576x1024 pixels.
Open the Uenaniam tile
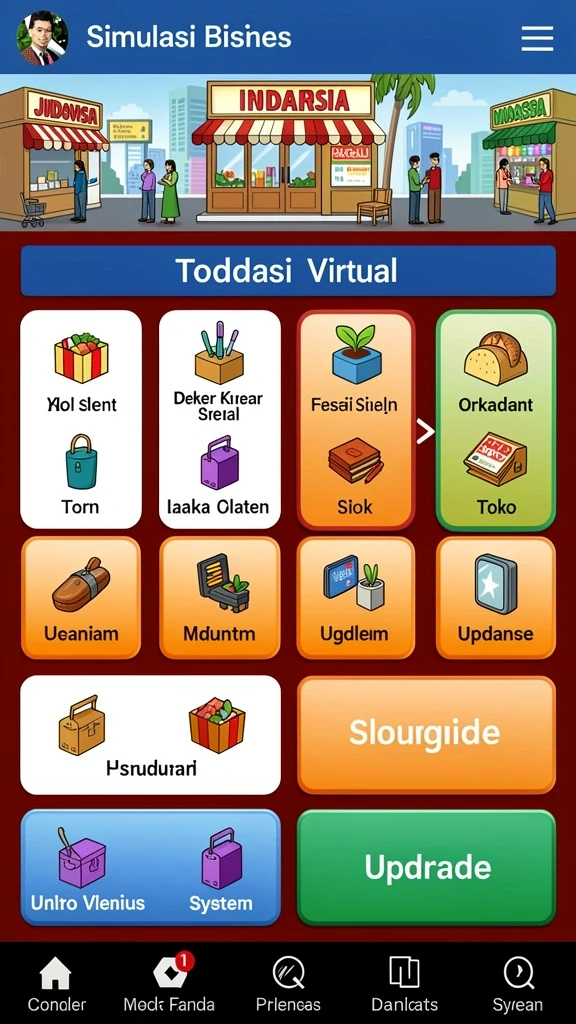[x=81, y=598]
